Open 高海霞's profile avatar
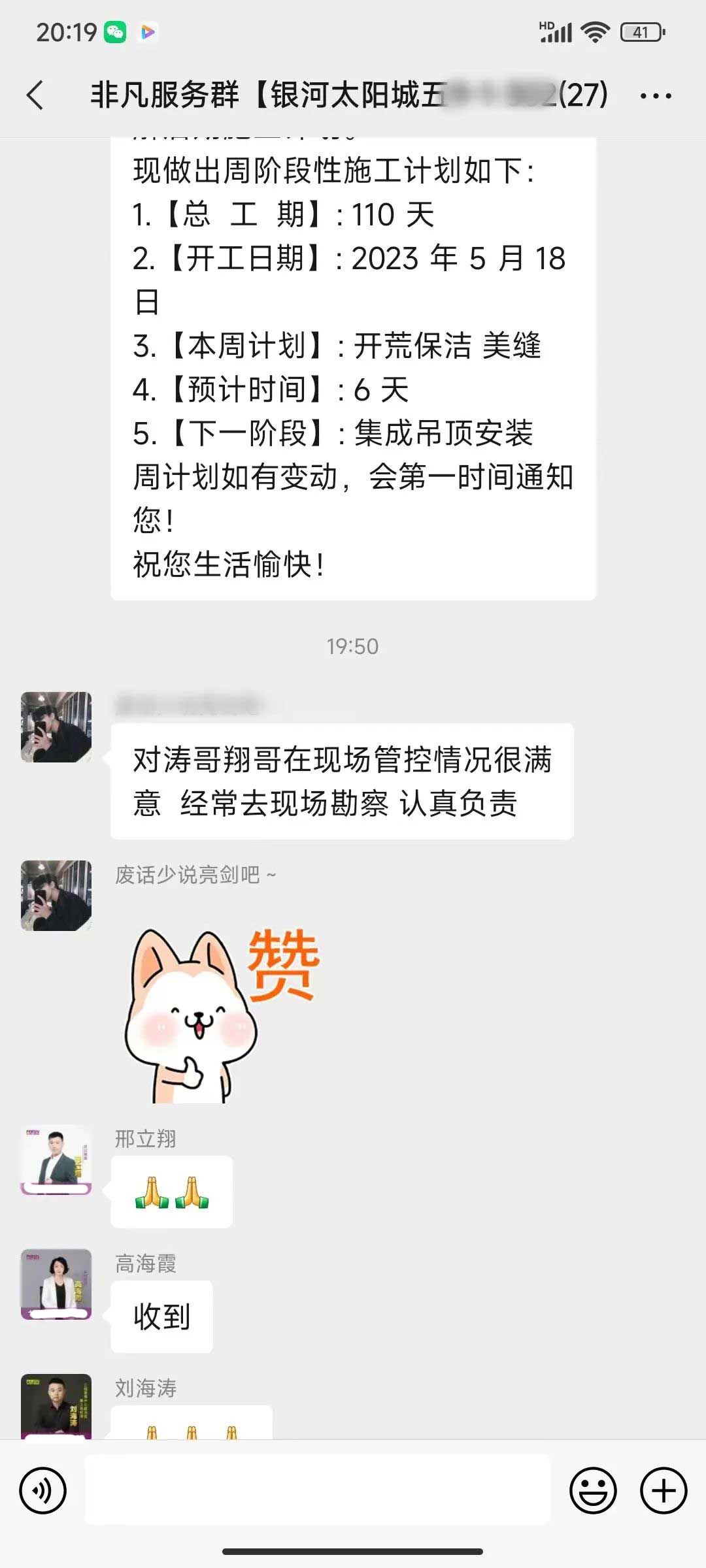 56,1284
